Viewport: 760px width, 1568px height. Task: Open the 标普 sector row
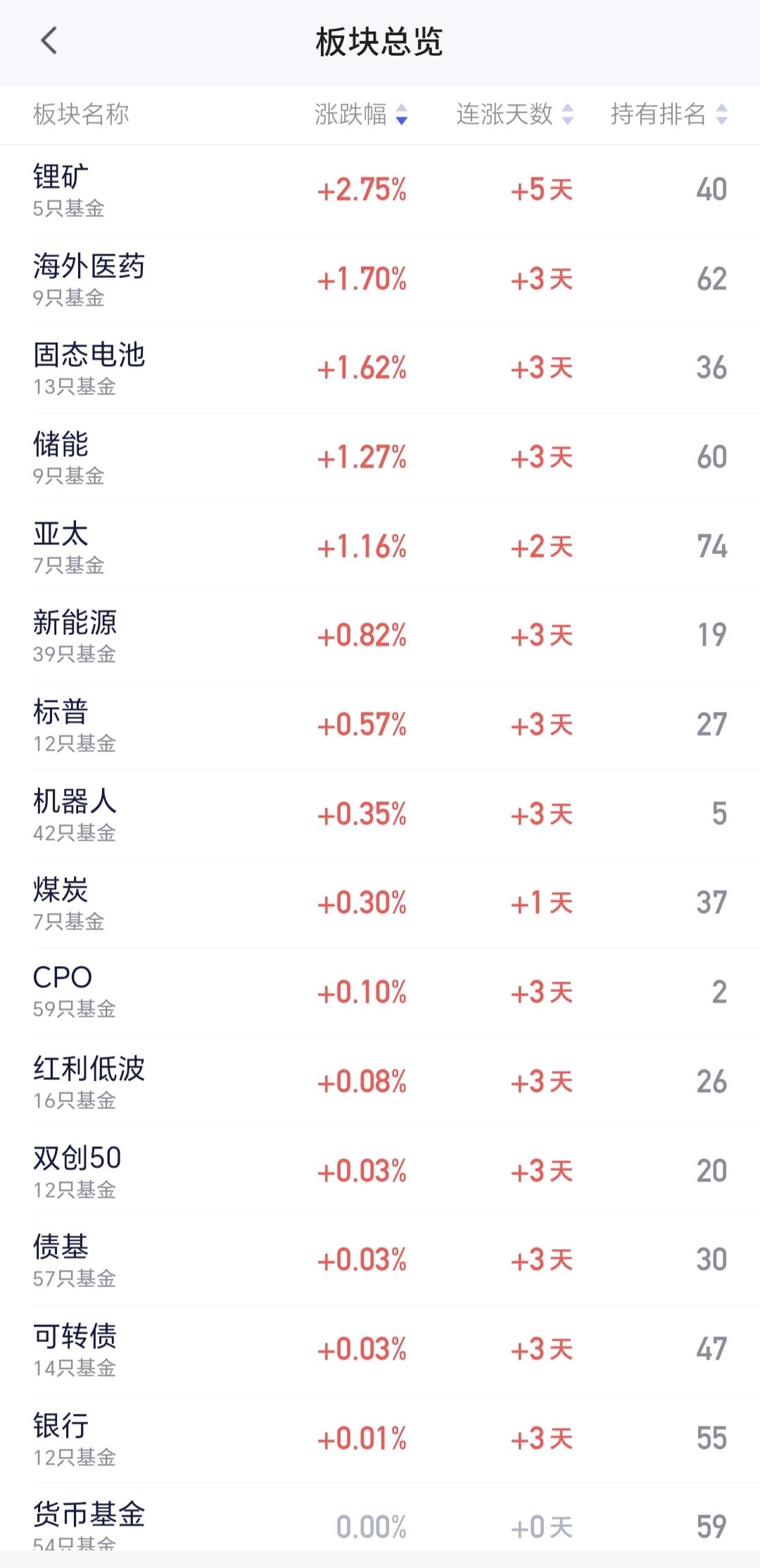click(380, 725)
